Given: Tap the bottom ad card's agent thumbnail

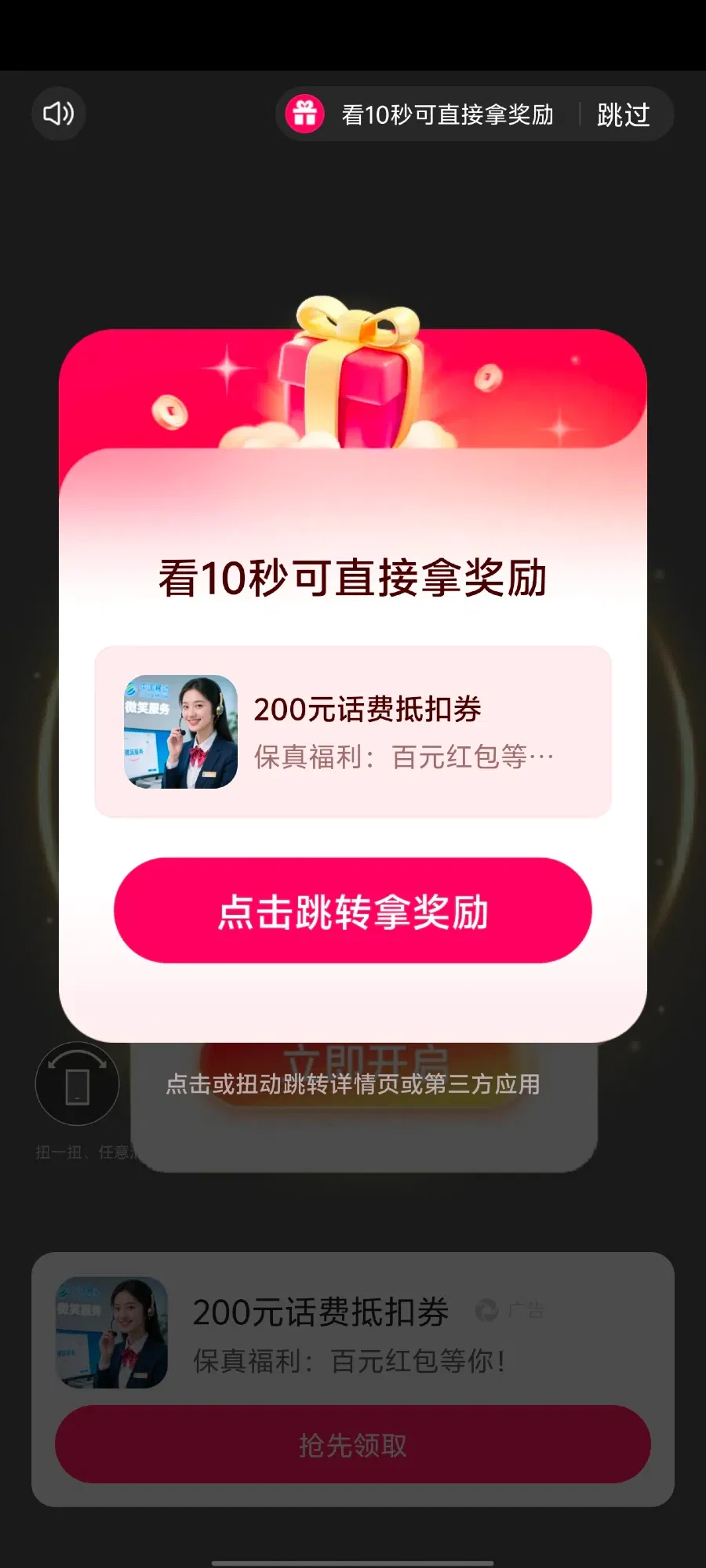Looking at the screenshot, I should 113,1333.
